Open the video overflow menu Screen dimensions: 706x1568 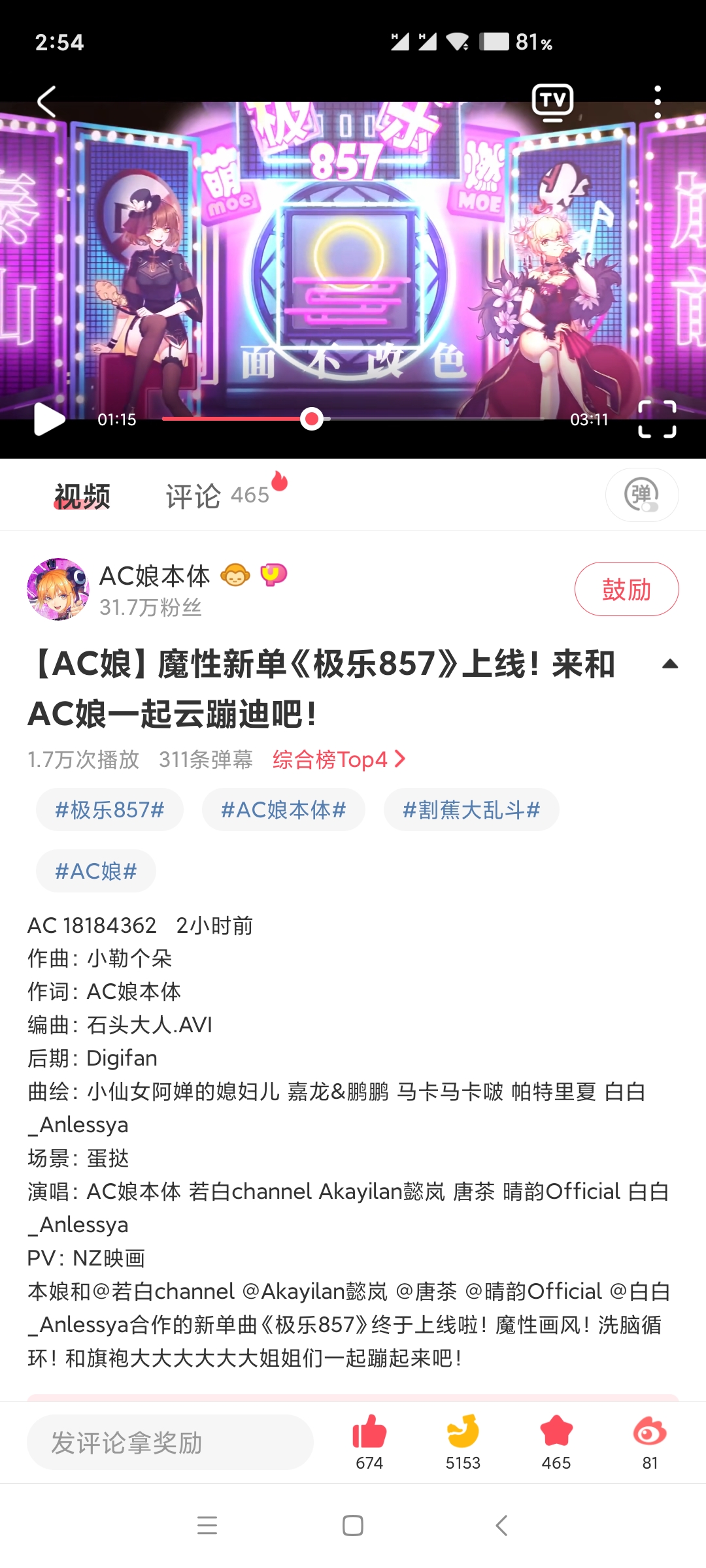(x=658, y=102)
